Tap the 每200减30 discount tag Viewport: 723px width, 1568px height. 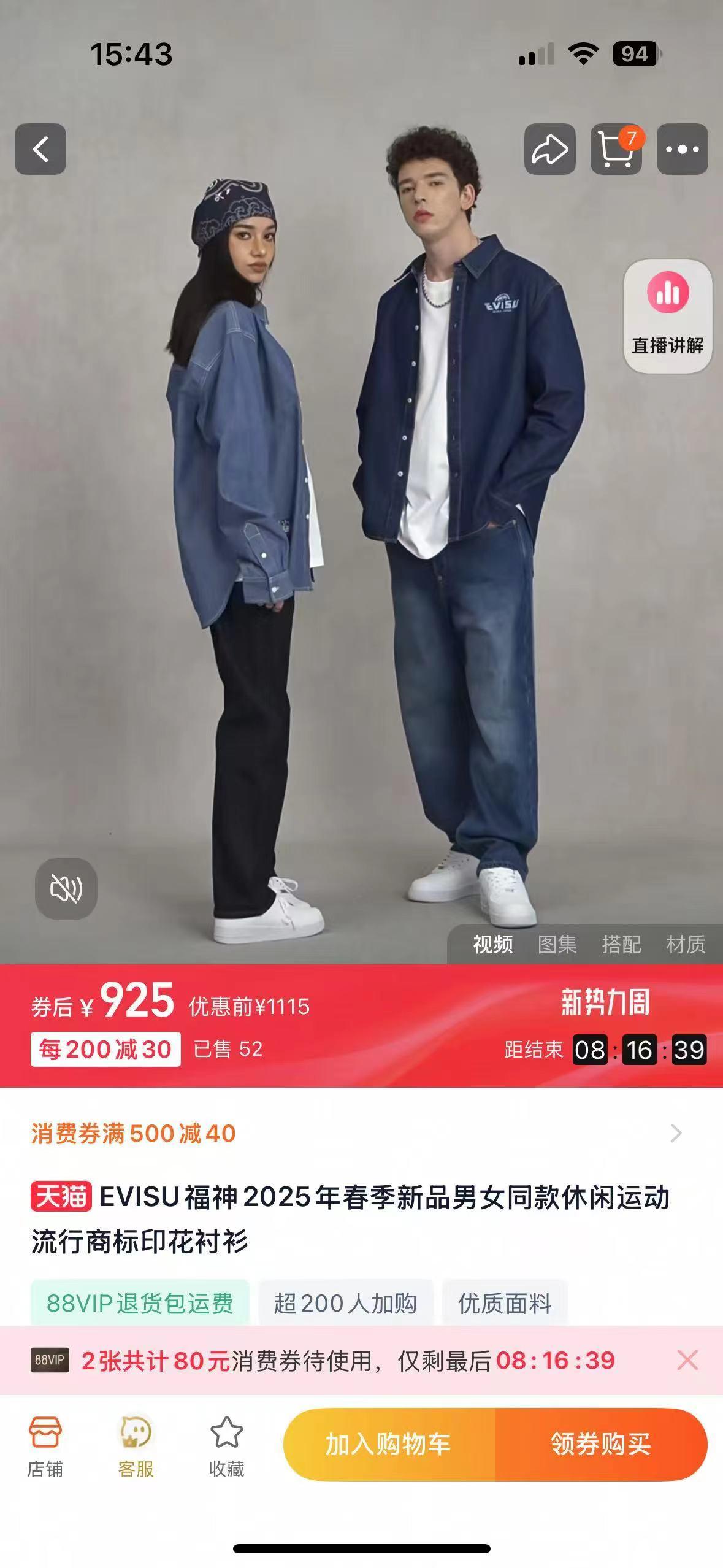point(105,1049)
